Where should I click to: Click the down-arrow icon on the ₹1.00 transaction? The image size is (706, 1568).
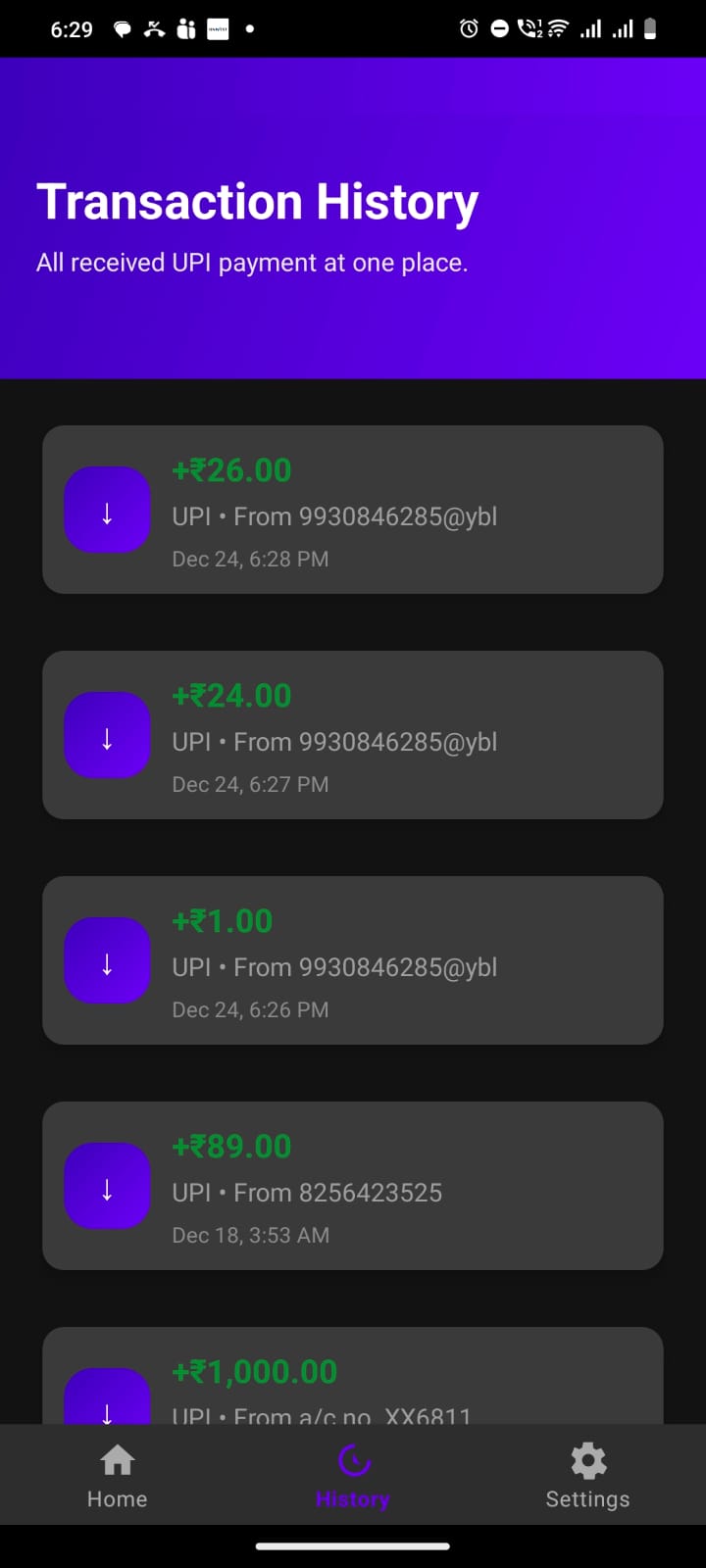pos(106,961)
